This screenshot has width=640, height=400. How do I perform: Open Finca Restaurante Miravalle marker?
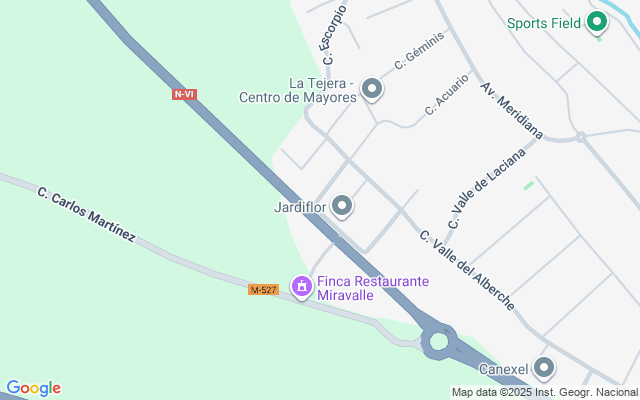(x=301, y=287)
